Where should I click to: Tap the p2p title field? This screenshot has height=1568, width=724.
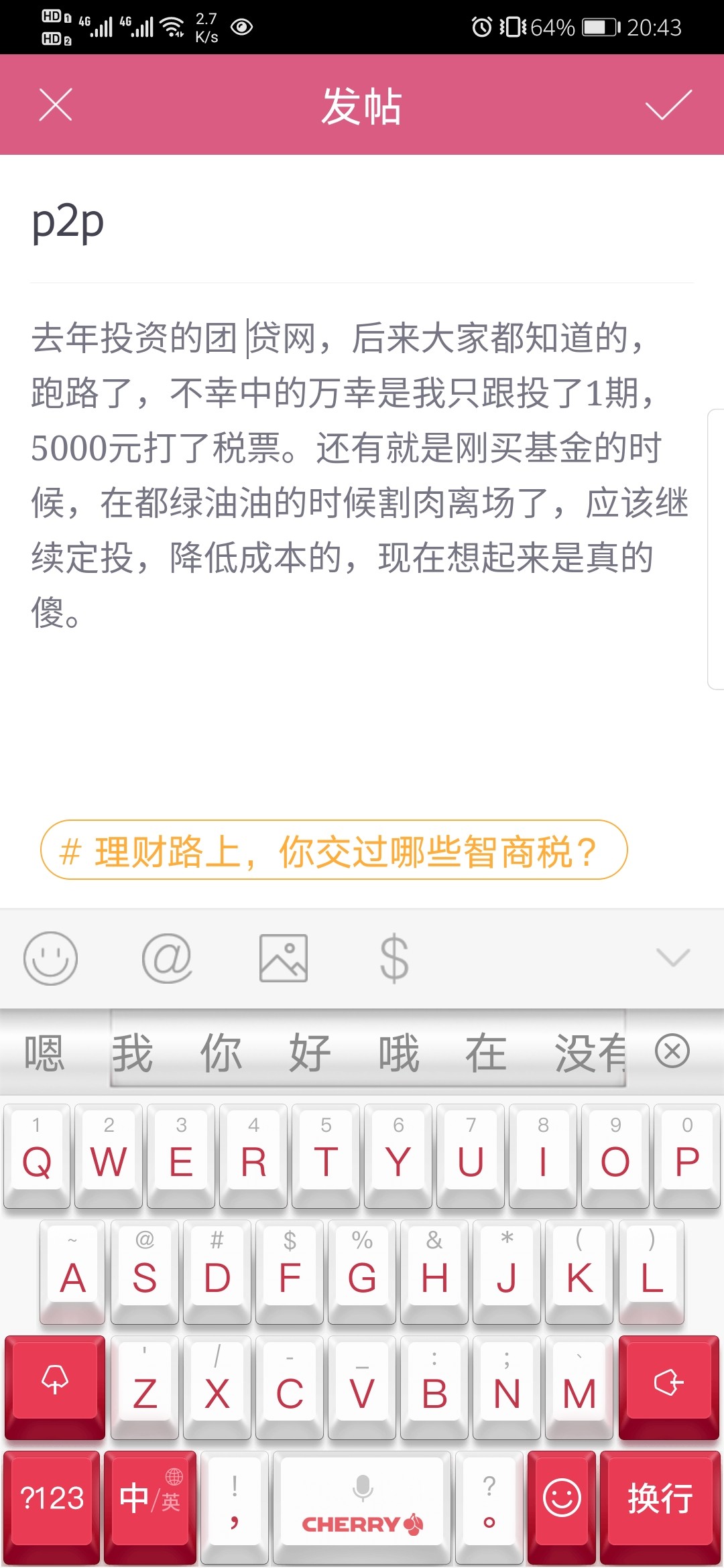click(x=362, y=222)
